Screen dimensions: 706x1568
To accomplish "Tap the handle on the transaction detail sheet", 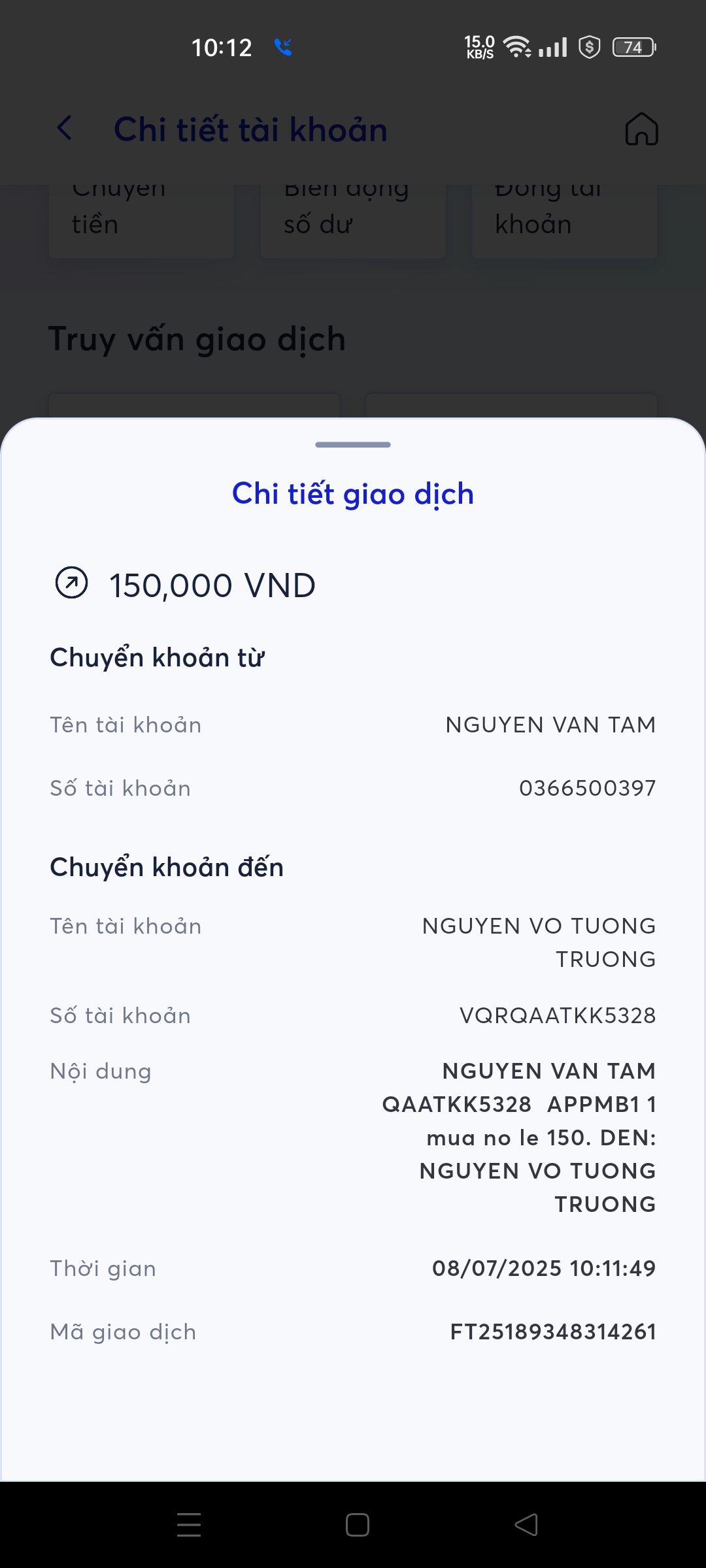I will tap(353, 445).
